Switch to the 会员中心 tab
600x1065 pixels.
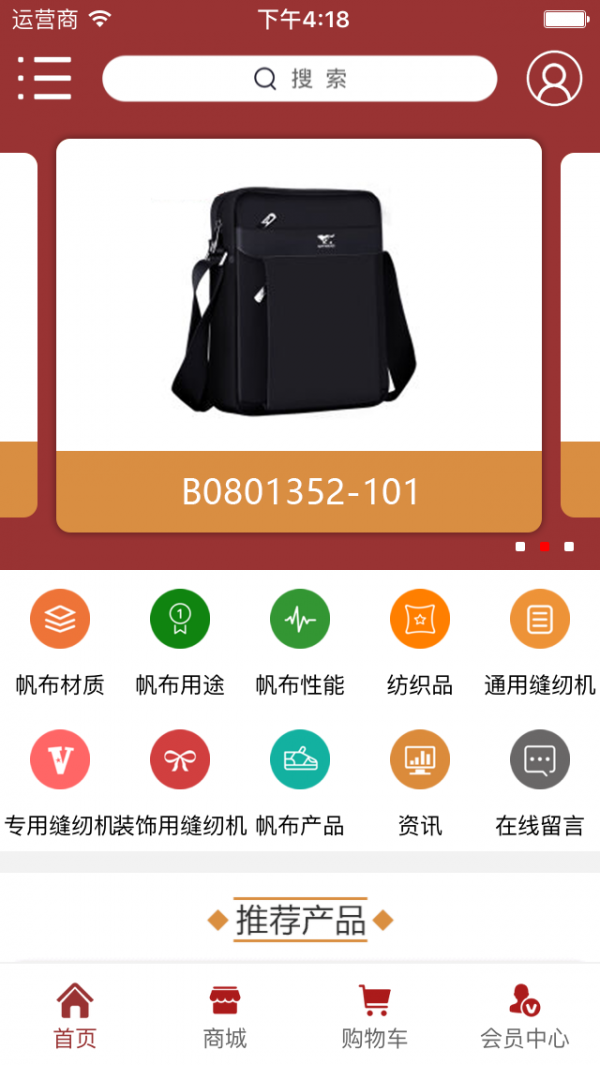[525, 1014]
